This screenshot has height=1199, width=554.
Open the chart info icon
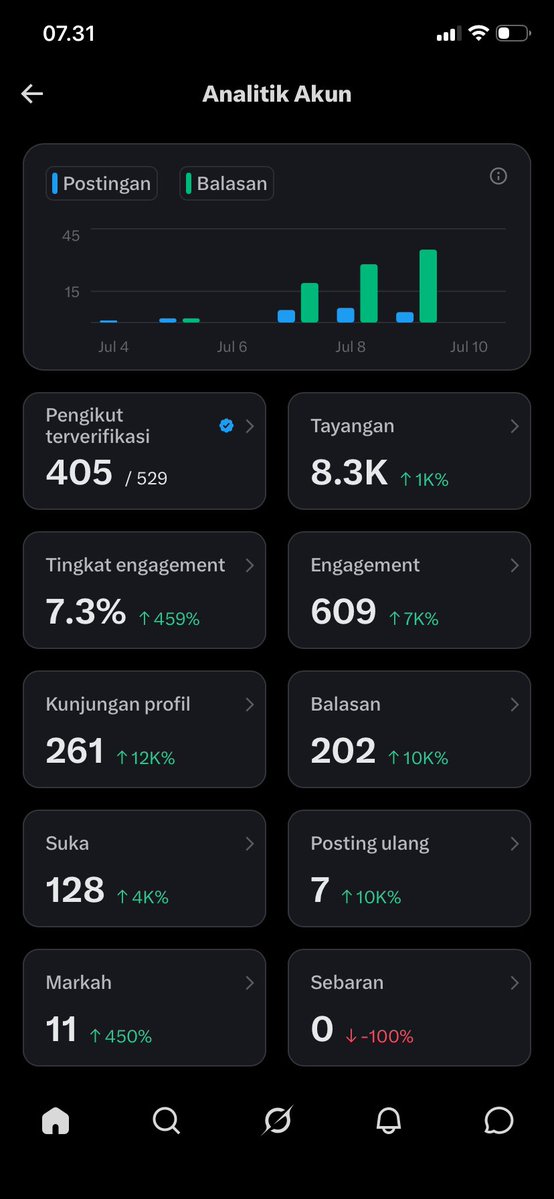[498, 177]
